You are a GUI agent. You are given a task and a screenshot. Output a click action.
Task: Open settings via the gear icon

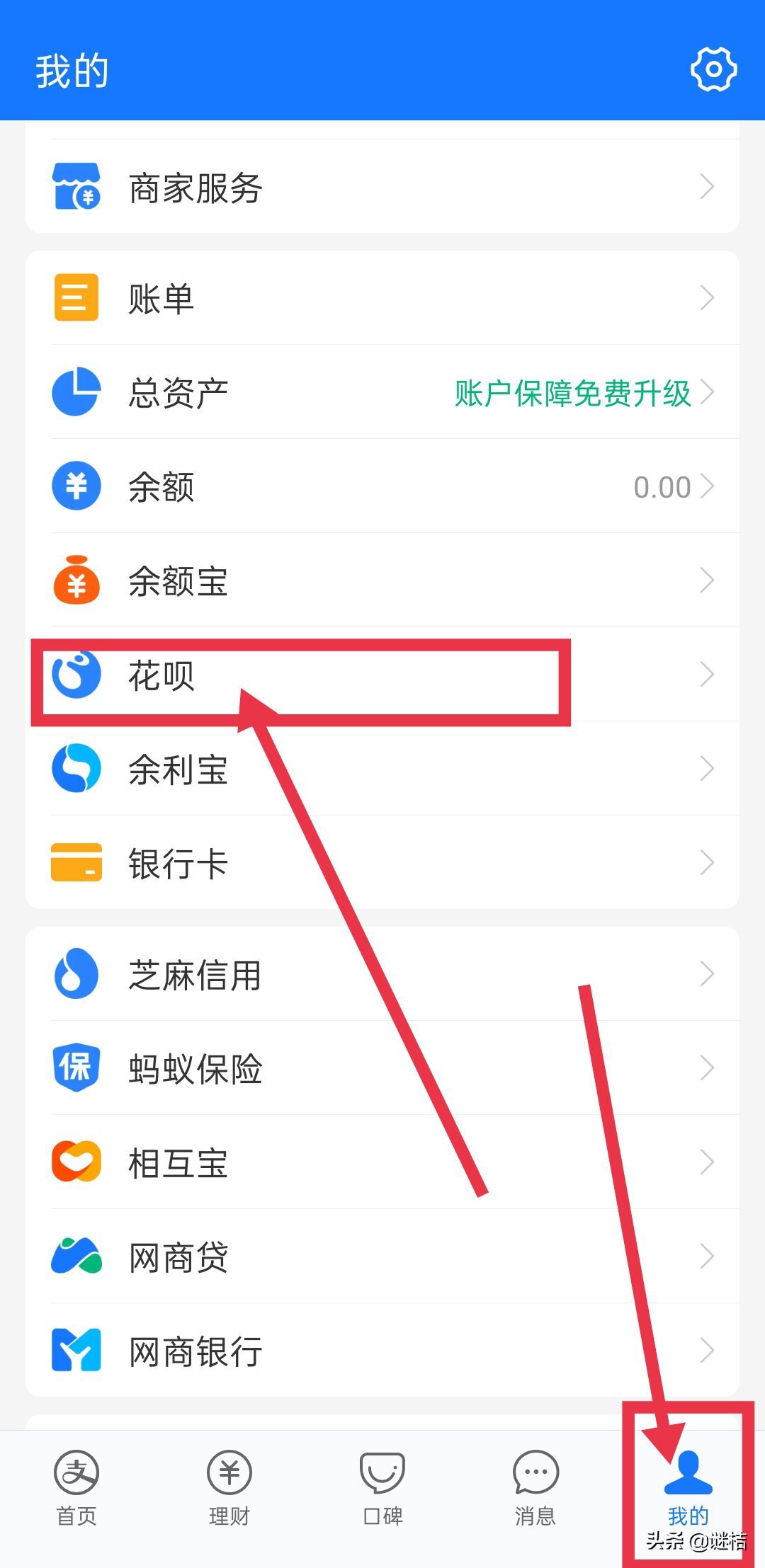(x=713, y=69)
